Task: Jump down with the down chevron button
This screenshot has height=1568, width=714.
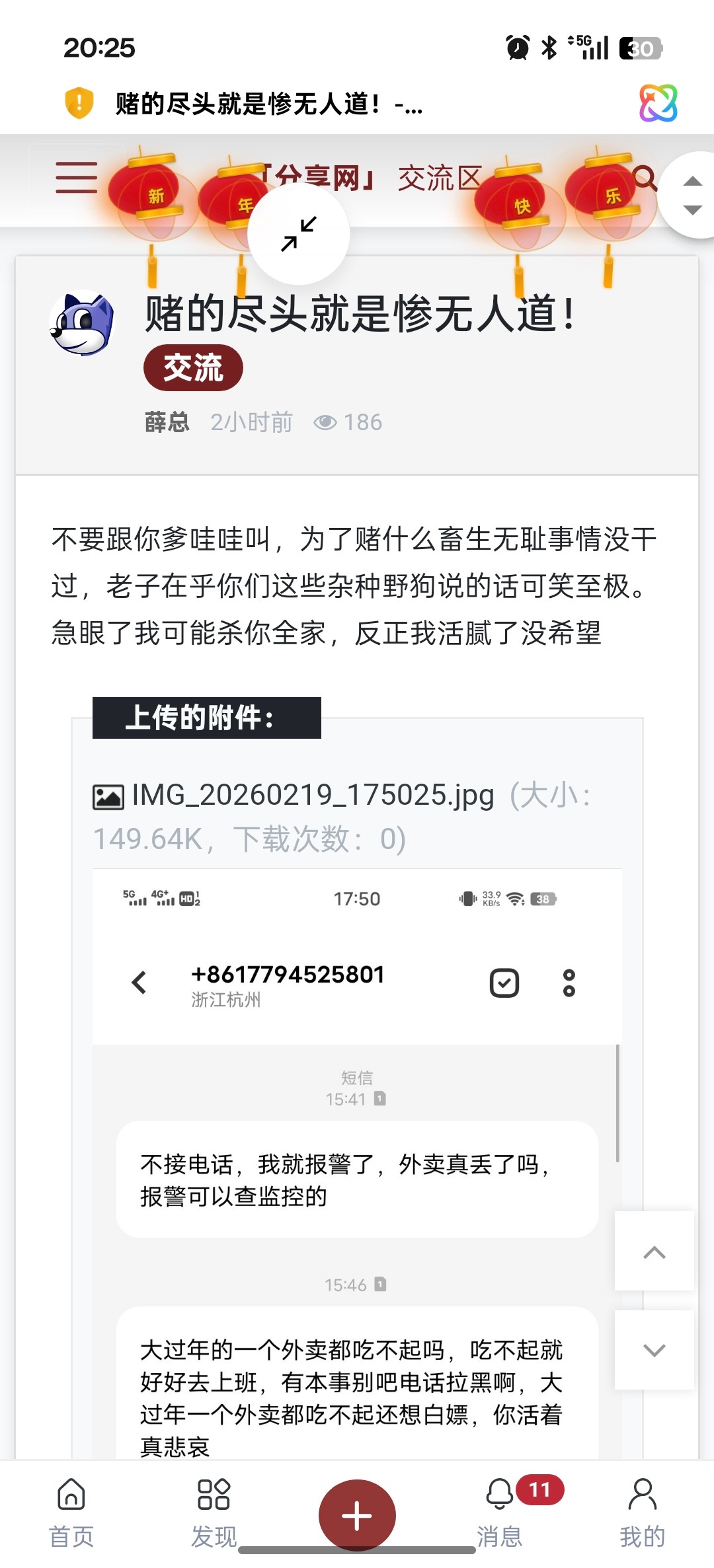Action: 654,1350
